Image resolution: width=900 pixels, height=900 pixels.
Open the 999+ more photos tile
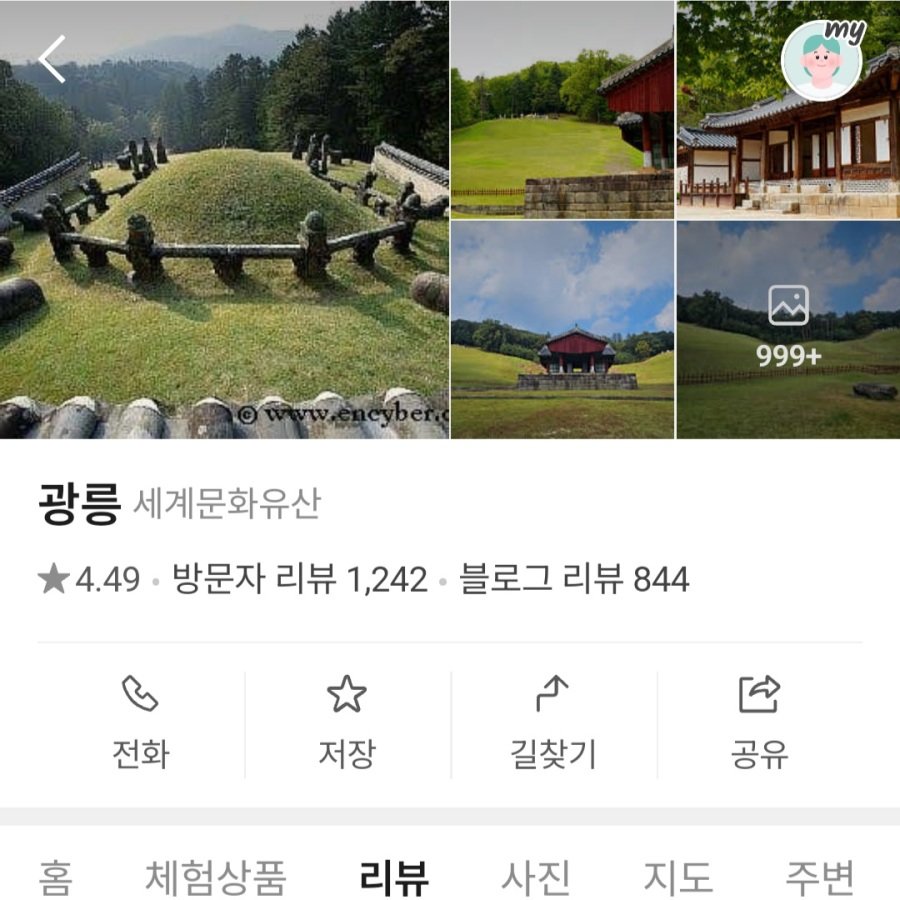coord(788,330)
